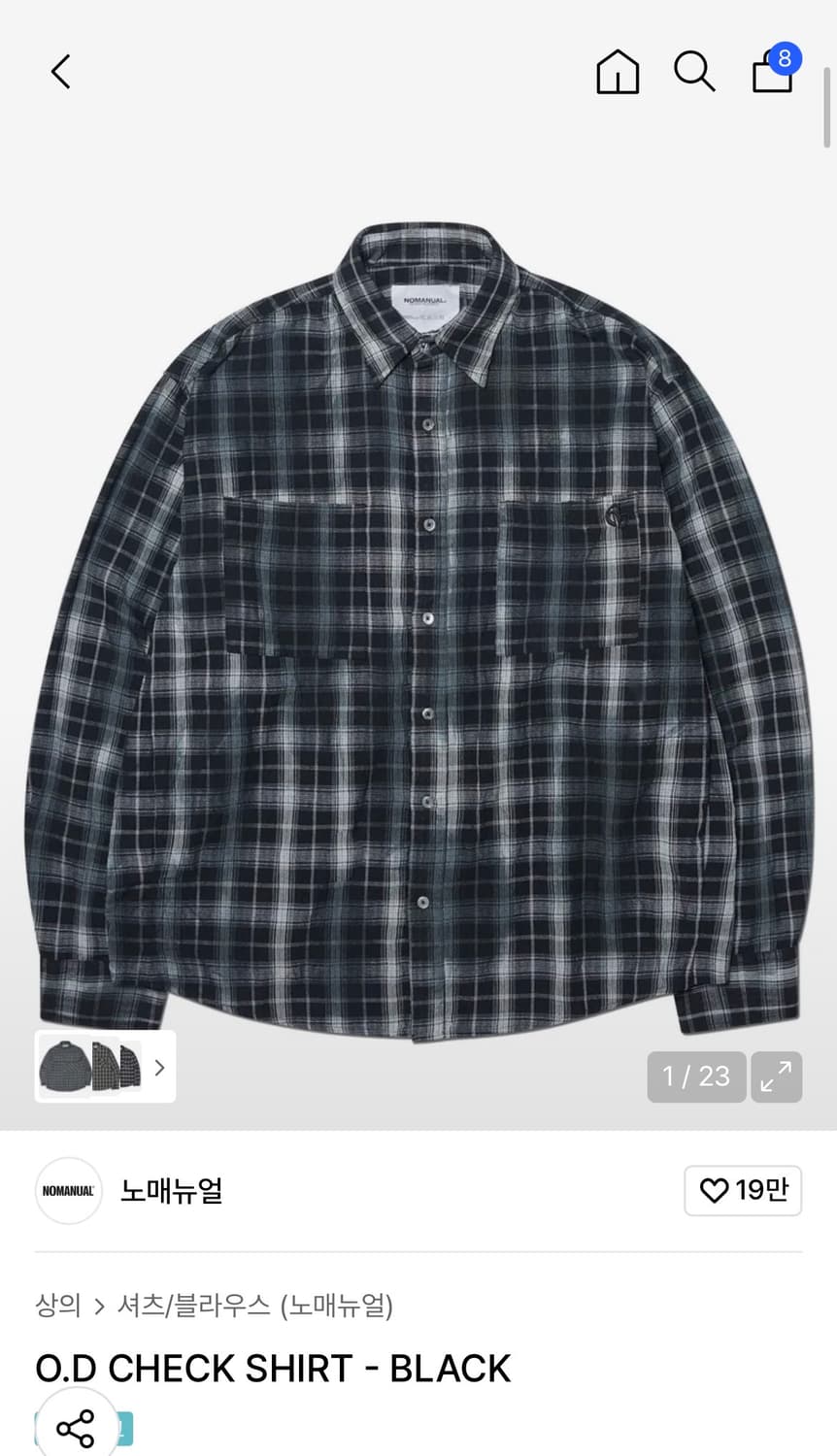Expand the product image to fullscreen

click(776, 1077)
